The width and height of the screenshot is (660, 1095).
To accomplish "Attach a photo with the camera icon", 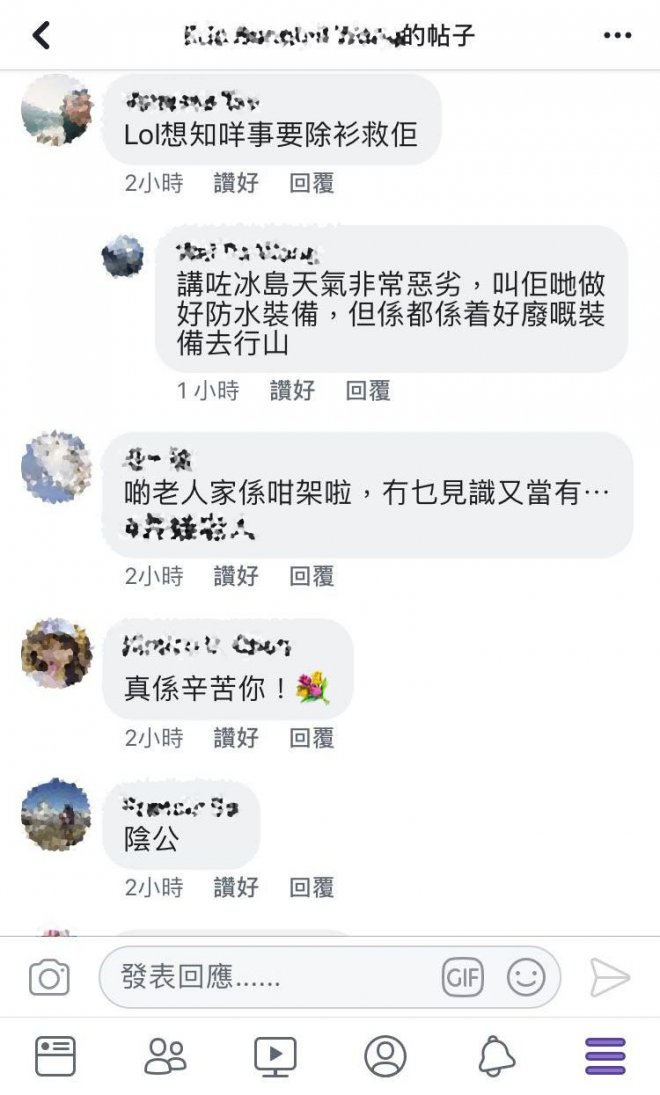I will tap(49, 977).
